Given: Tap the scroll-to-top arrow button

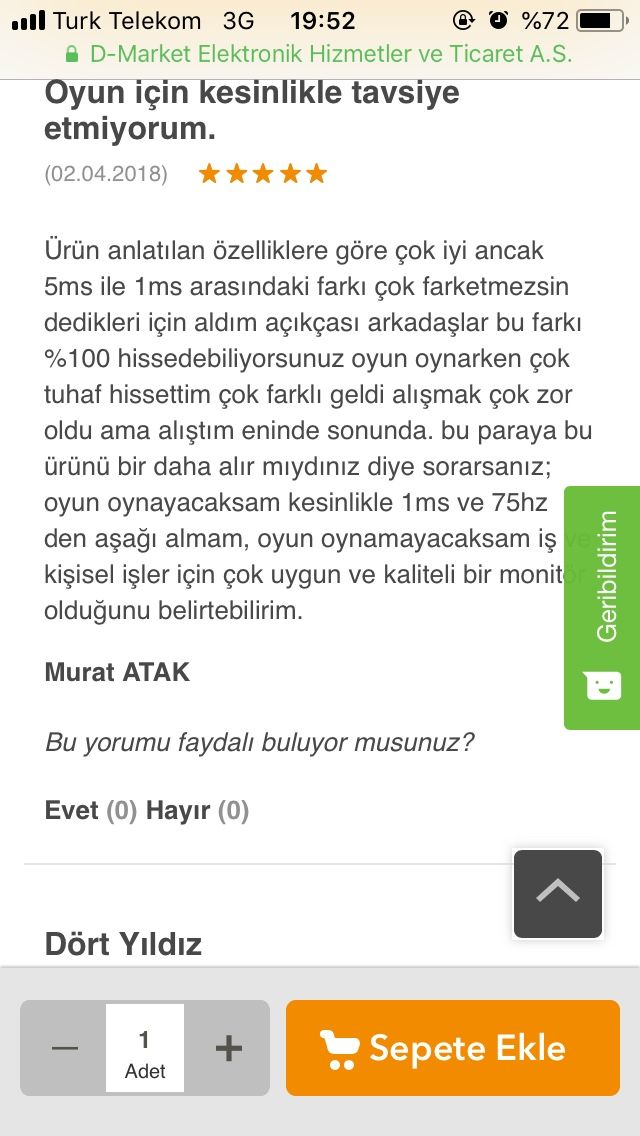Looking at the screenshot, I should pos(558,893).
